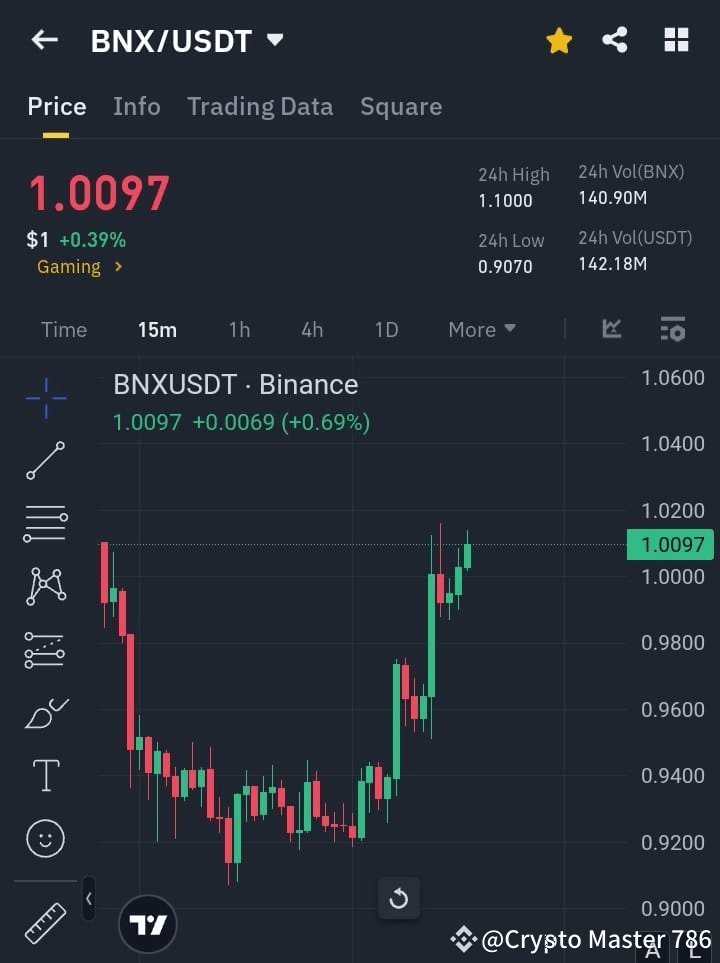Tap the TradingView logo button
The image size is (720, 963).
click(x=148, y=924)
